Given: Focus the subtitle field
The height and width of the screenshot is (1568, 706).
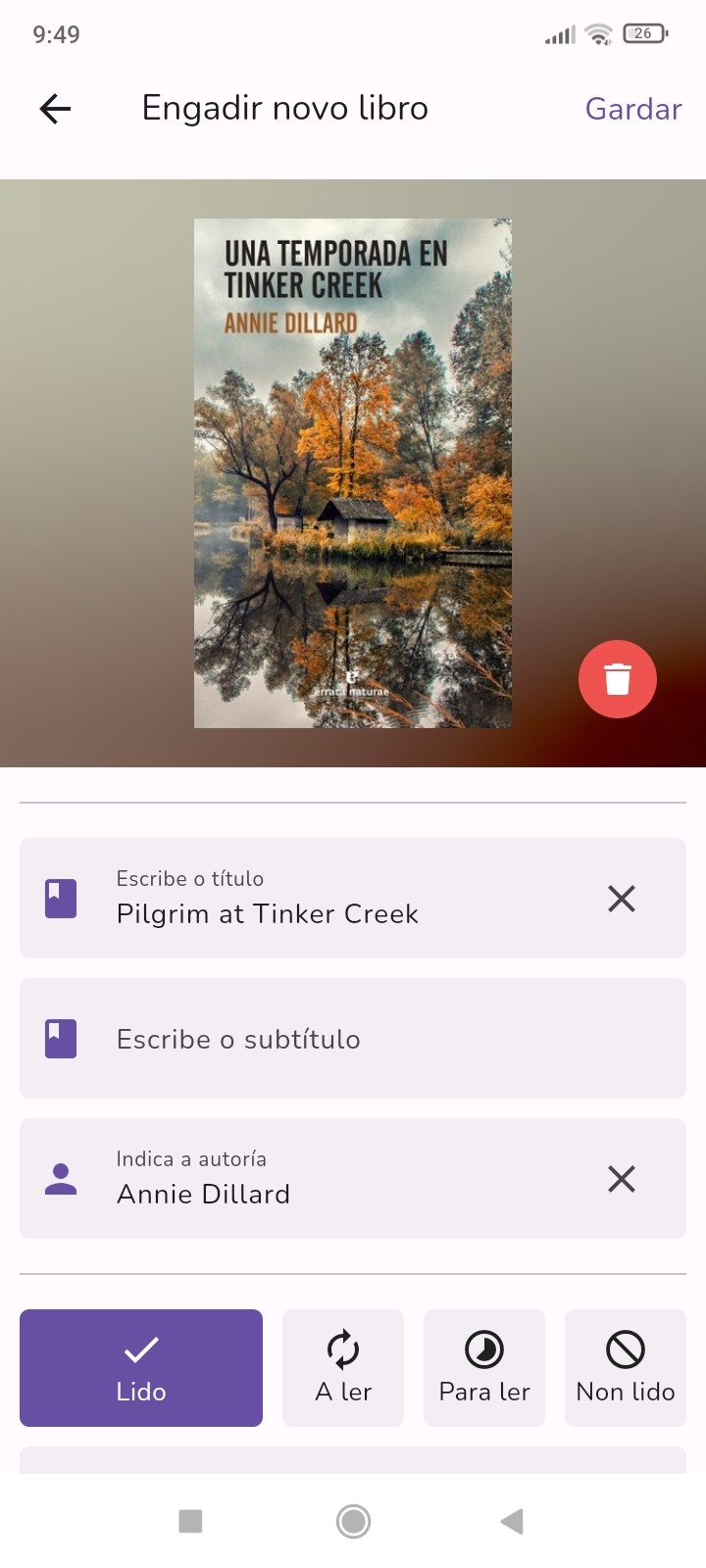Looking at the screenshot, I should [353, 1039].
